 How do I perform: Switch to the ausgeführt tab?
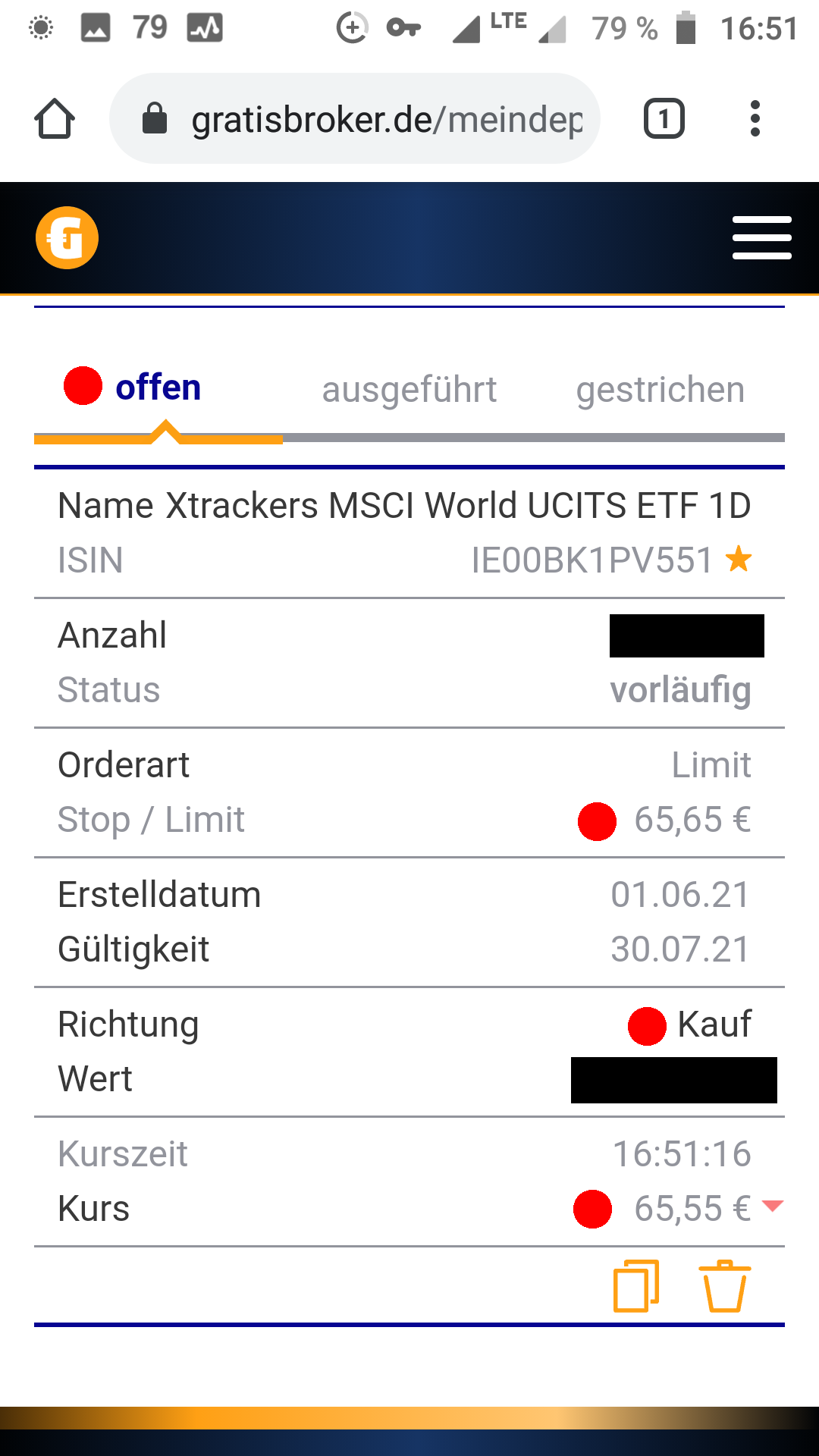tap(409, 390)
